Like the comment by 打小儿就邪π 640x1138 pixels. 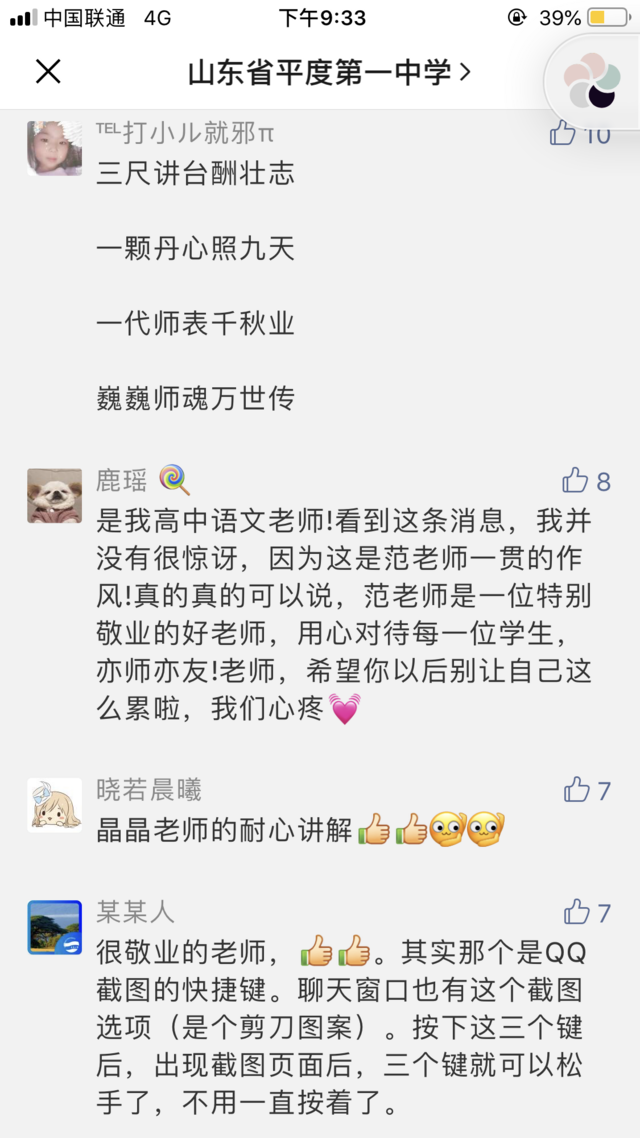(x=564, y=133)
